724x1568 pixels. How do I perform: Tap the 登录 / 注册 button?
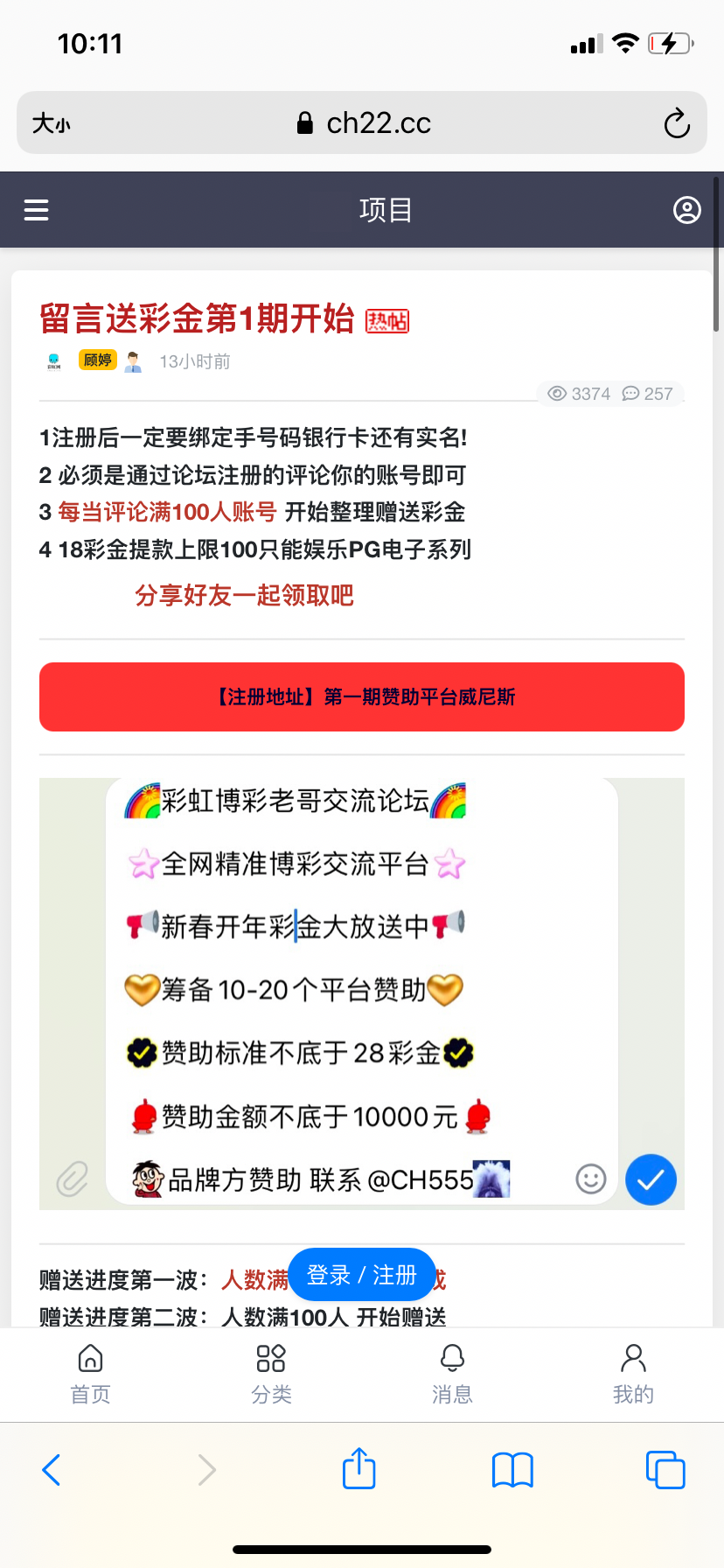tap(361, 1275)
